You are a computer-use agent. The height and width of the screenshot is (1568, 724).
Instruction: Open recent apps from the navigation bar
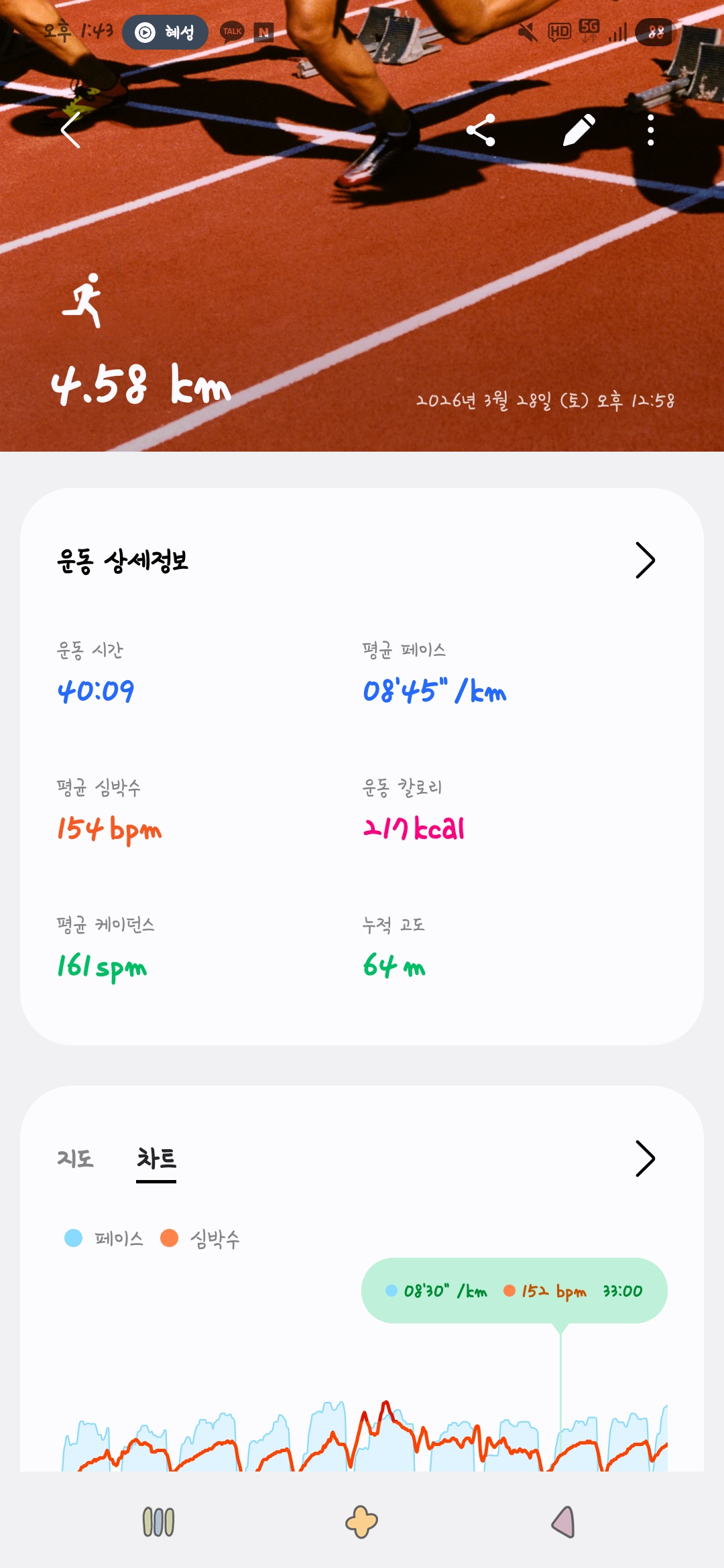[159, 1522]
